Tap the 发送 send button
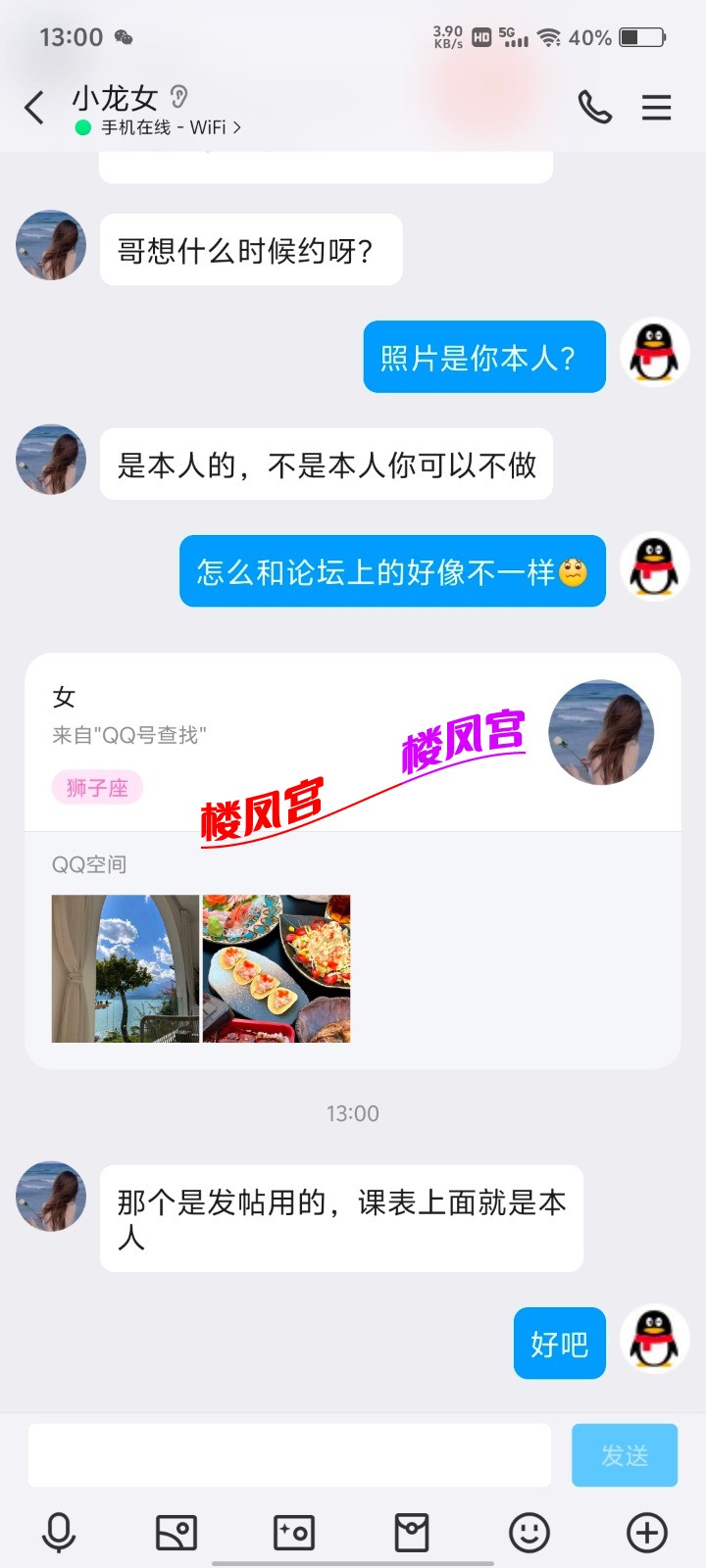 click(625, 1455)
